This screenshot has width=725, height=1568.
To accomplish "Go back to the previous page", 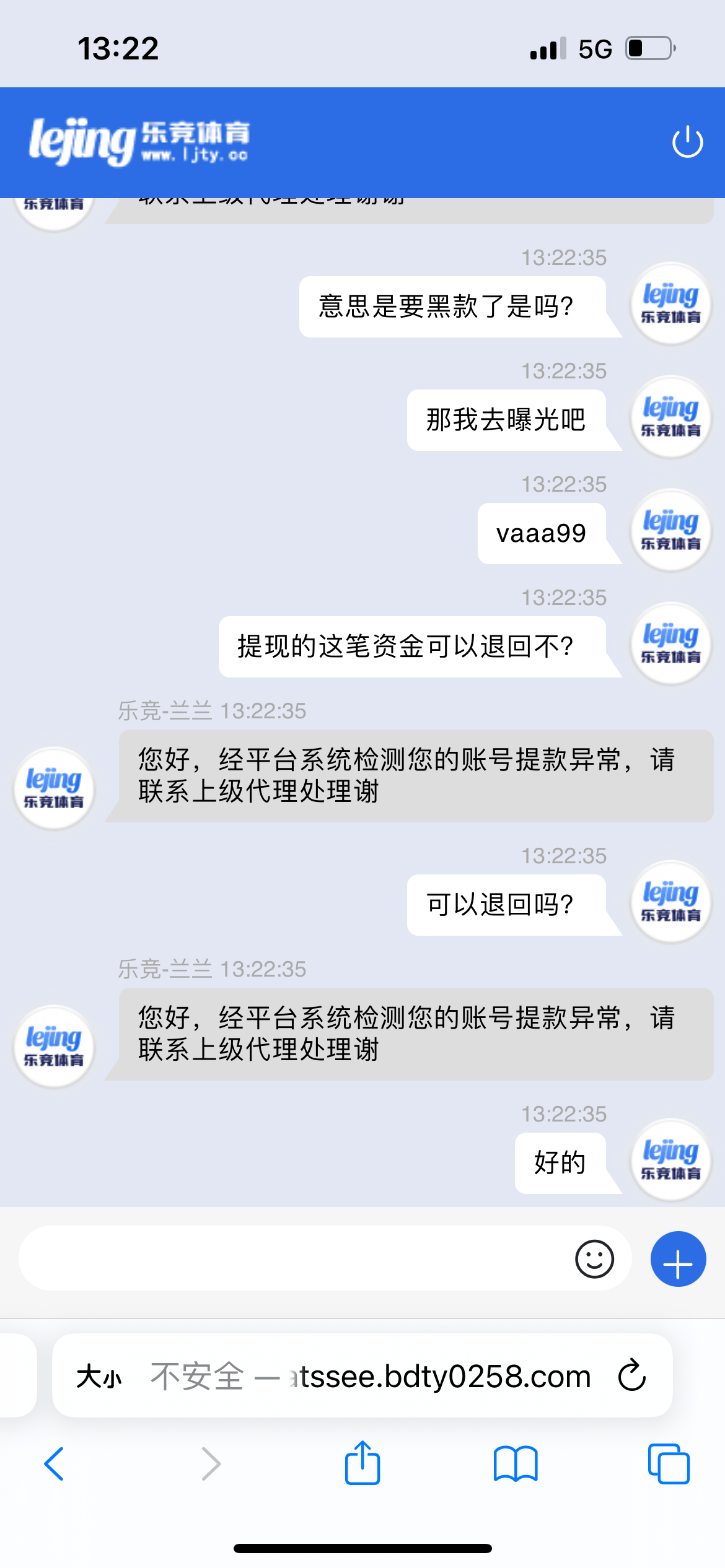I will coord(55,1464).
